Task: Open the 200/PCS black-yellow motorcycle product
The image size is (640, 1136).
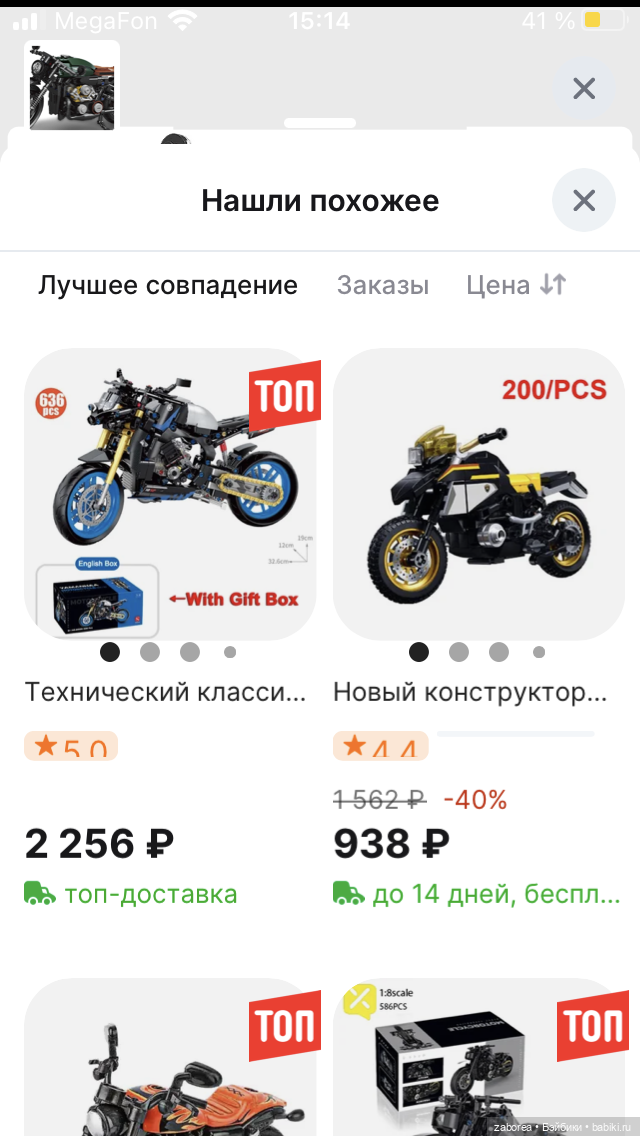Action: pyautogui.click(x=478, y=495)
